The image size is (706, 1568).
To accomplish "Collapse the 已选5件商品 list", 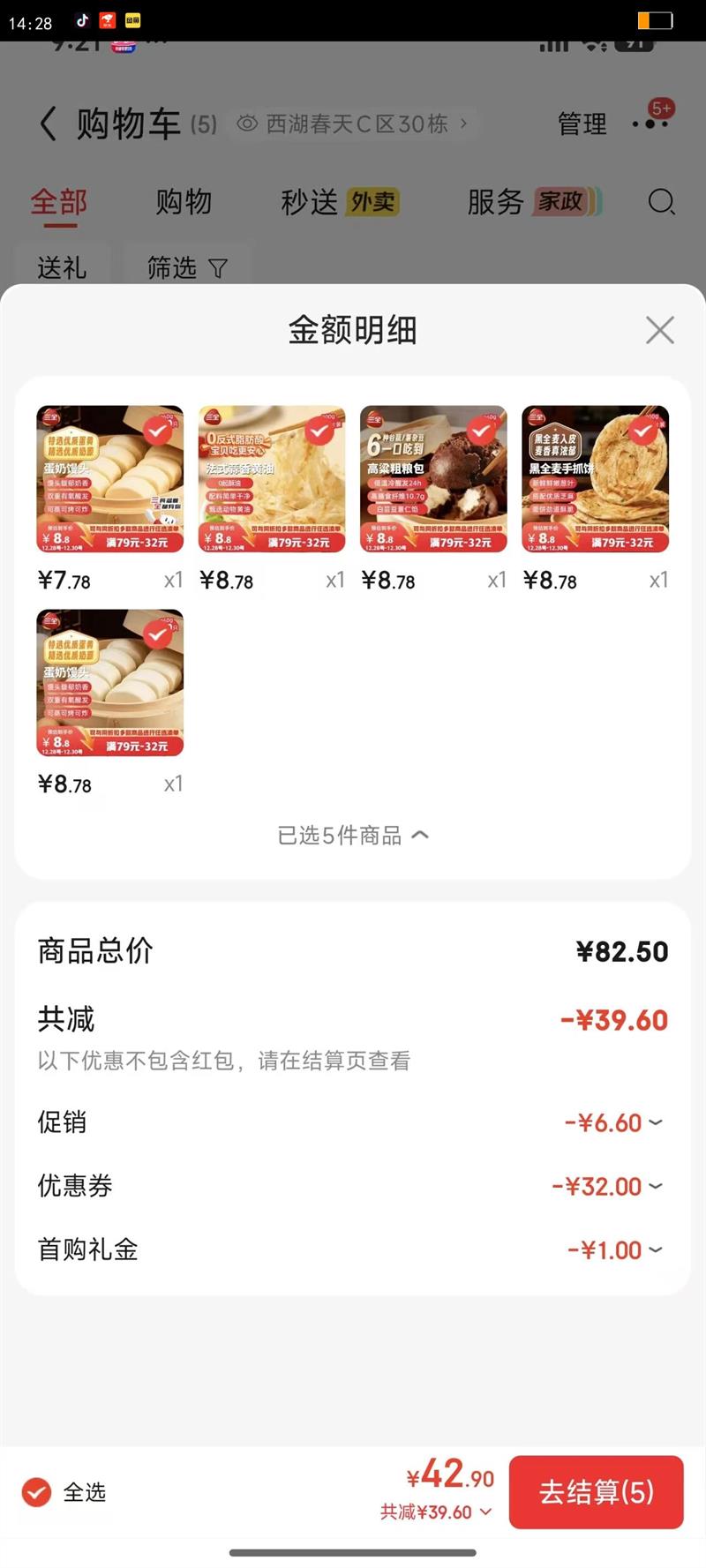I will (x=353, y=835).
